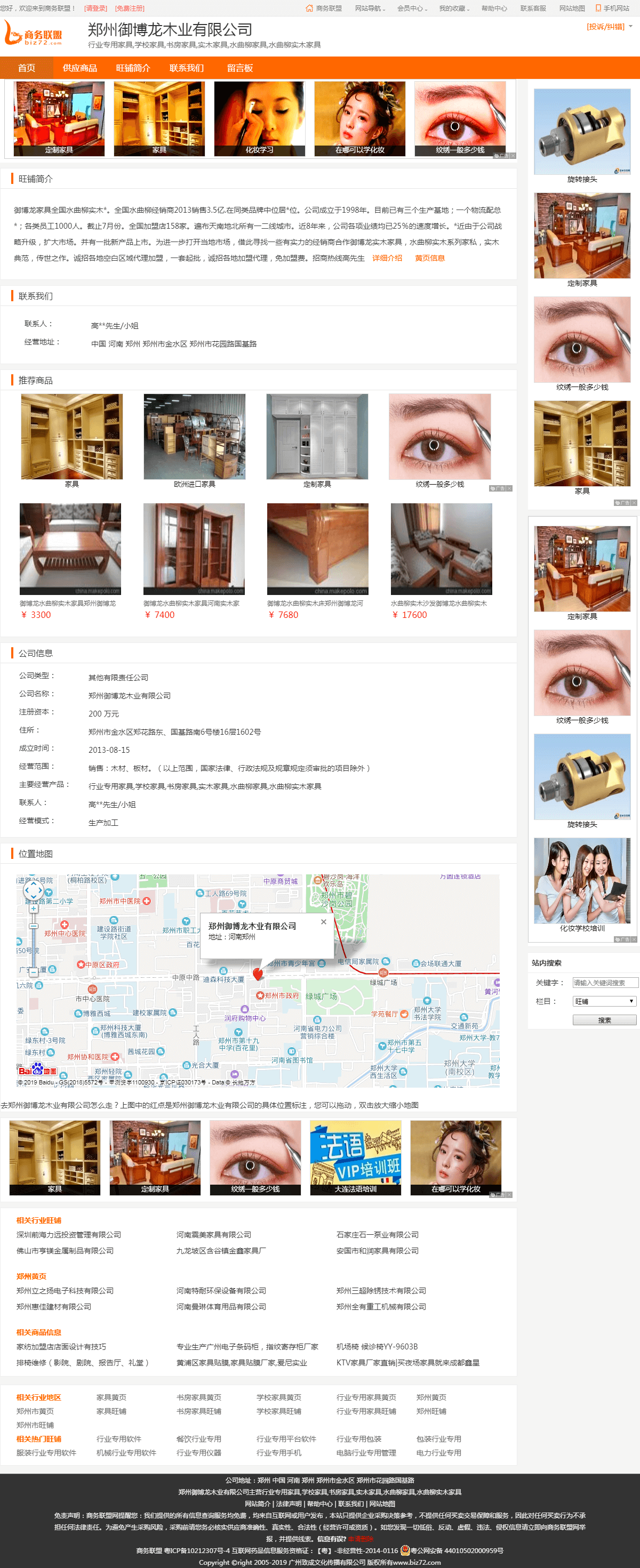Open the 留言板 tab
The width and height of the screenshot is (640, 1568).
[x=239, y=68]
